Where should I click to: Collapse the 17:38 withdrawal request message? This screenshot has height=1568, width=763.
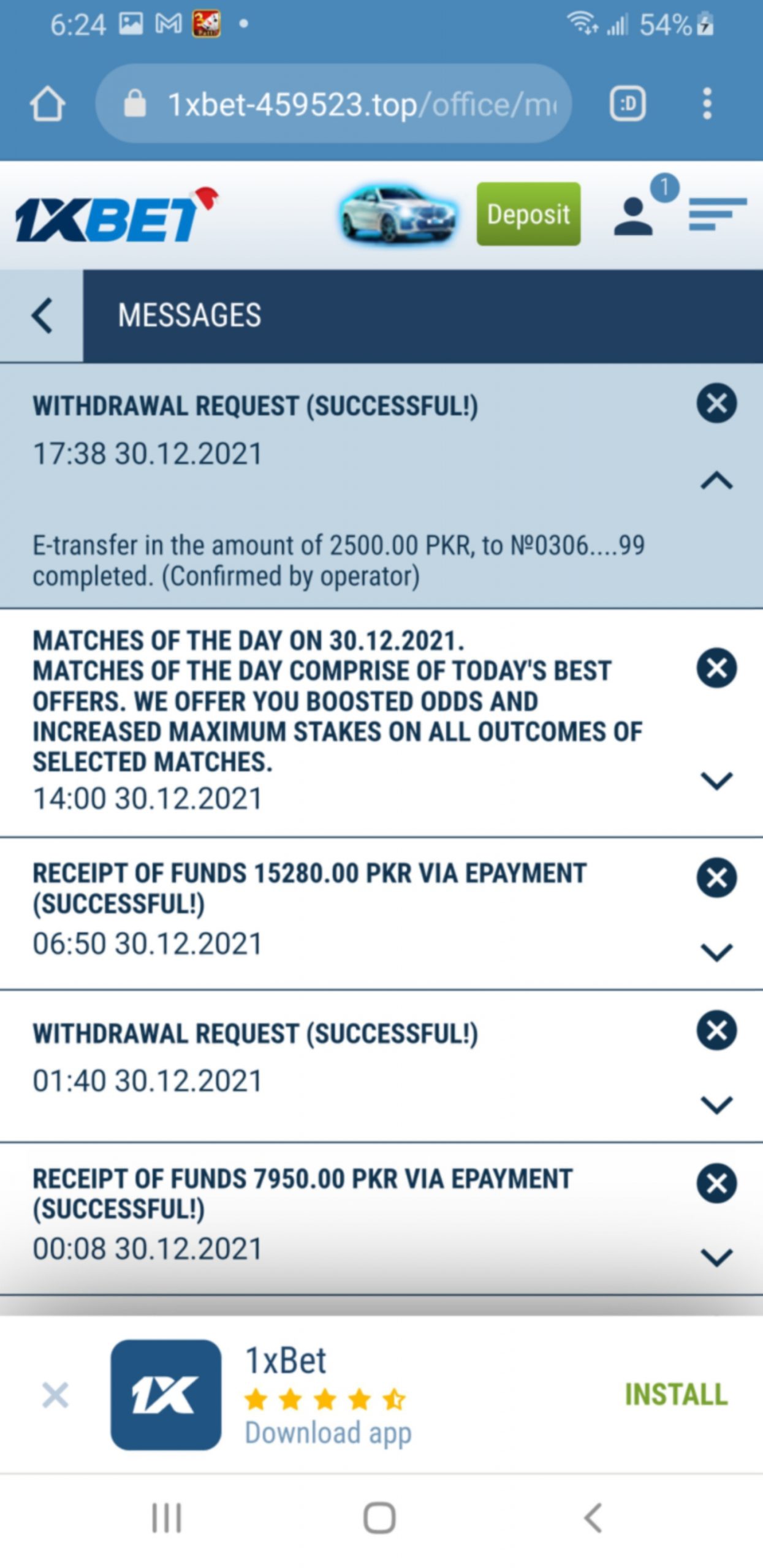[716, 481]
